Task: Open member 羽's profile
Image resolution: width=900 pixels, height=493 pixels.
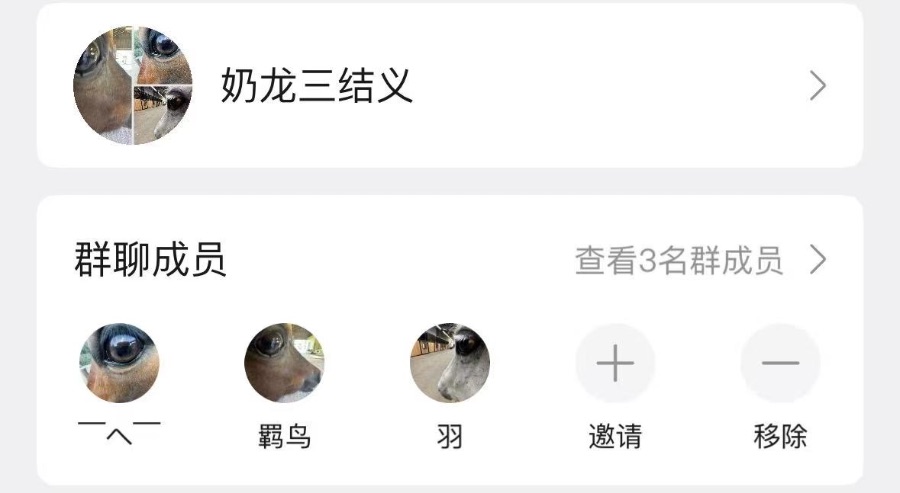Action: pyautogui.click(x=450, y=363)
